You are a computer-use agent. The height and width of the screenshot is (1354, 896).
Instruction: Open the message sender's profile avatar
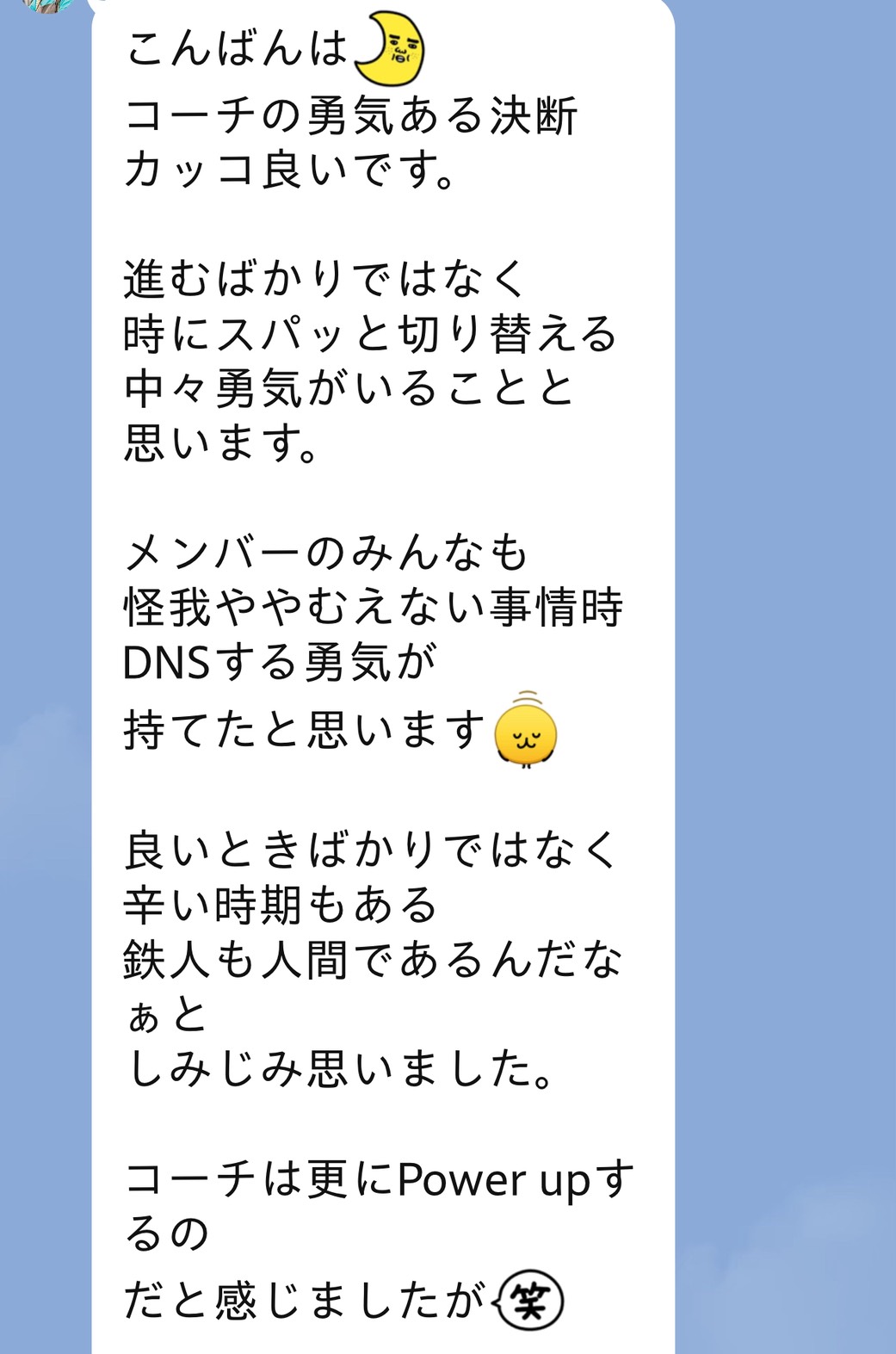click(x=50, y=5)
